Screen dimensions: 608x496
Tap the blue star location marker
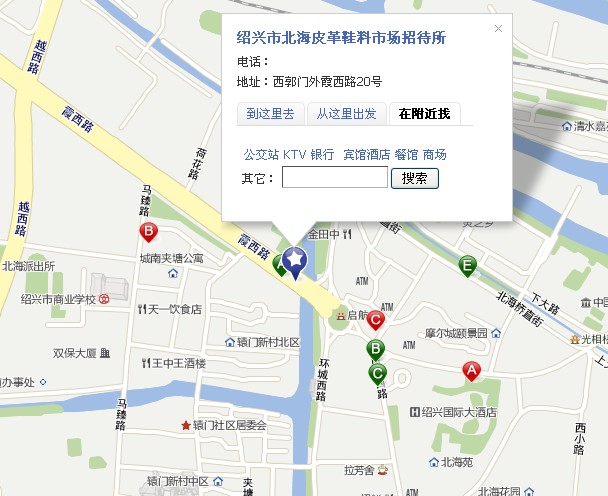[296, 261]
